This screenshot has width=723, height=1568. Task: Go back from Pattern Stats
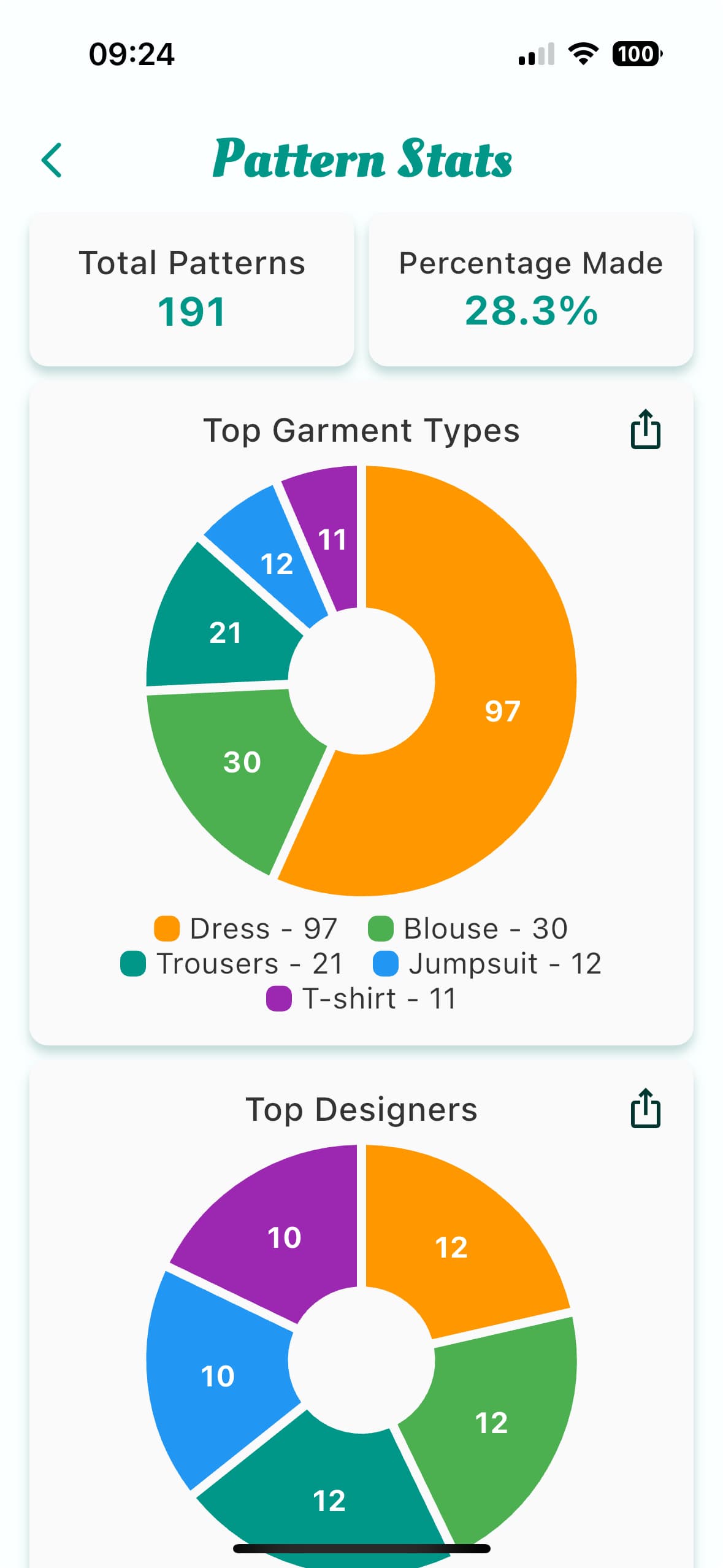pyautogui.click(x=52, y=160)
